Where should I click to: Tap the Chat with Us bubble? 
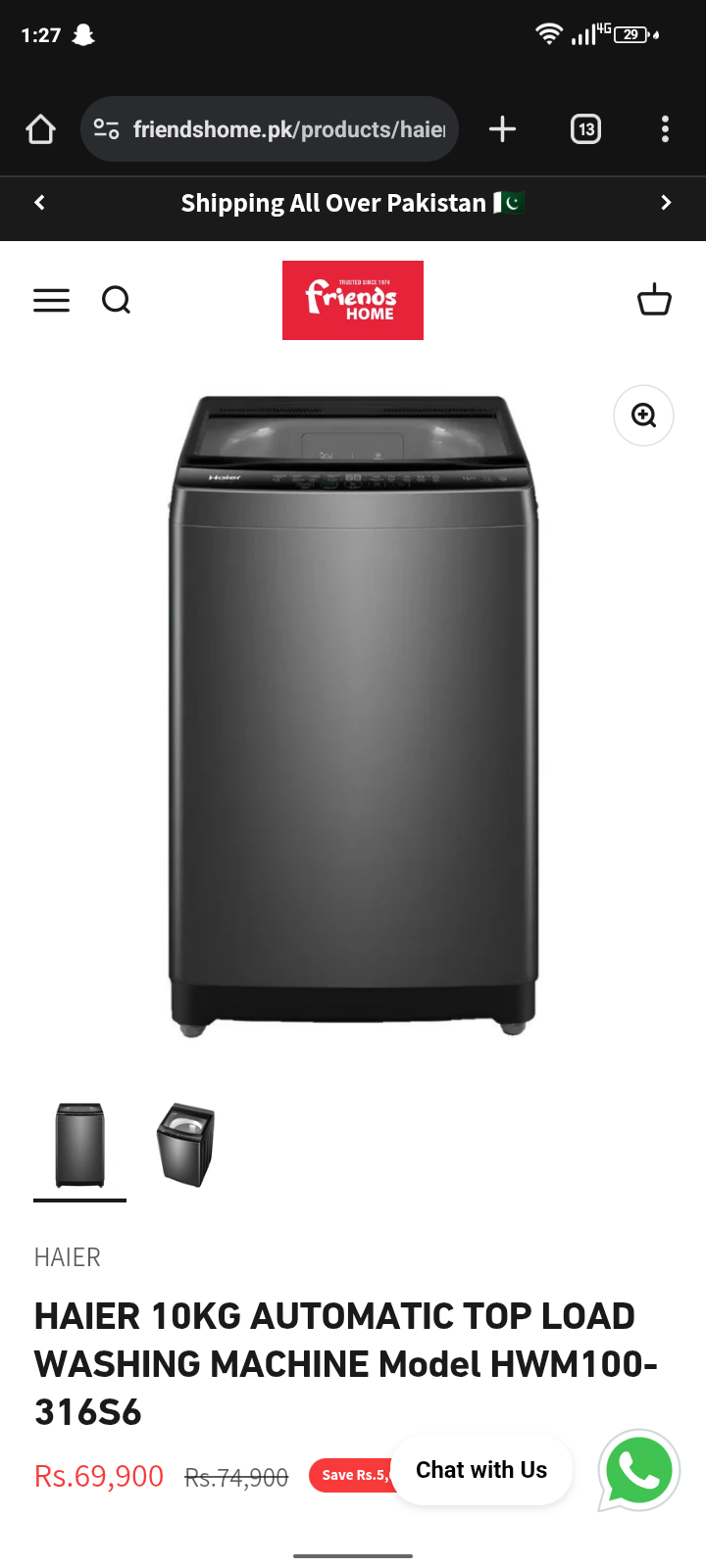(481, 1470)
